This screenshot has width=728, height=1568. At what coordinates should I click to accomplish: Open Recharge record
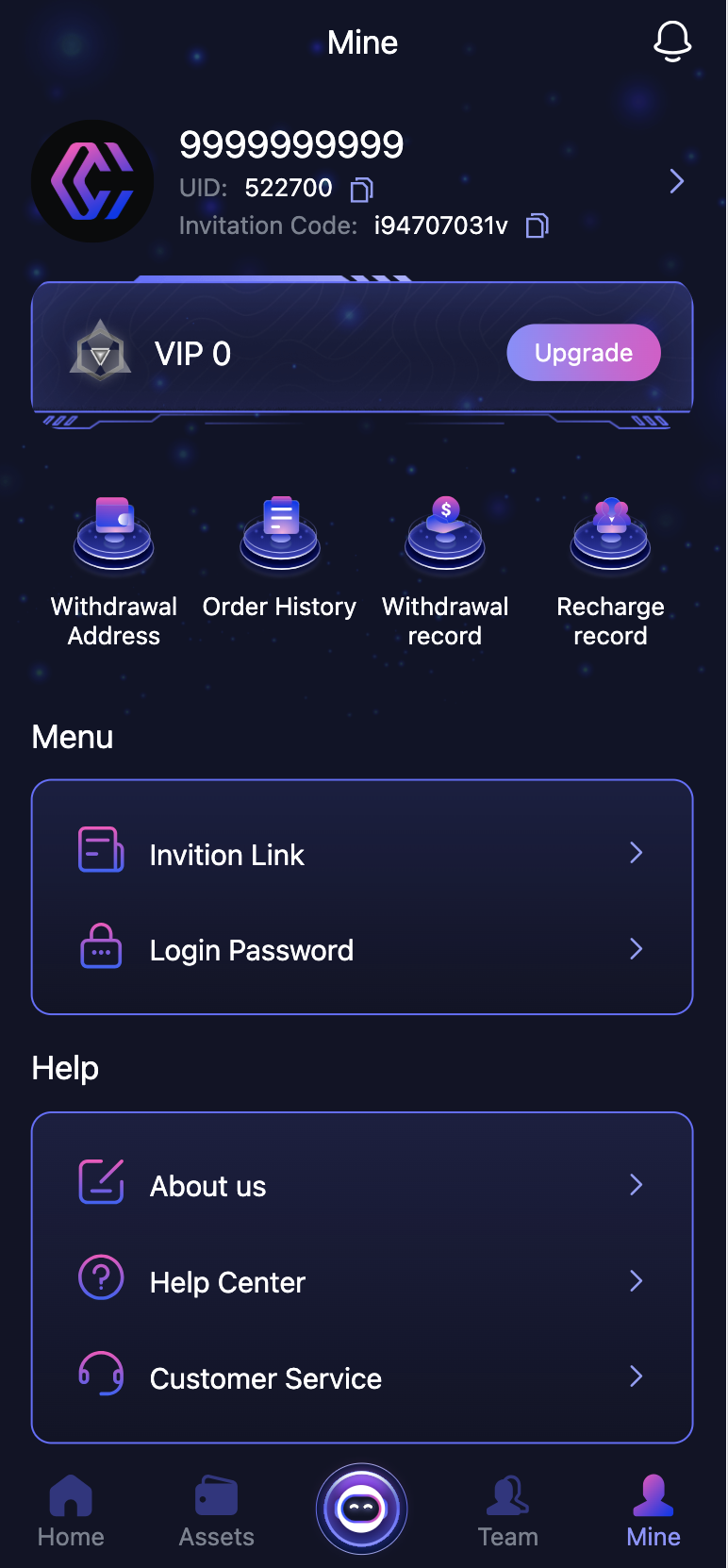coord(610,572)
